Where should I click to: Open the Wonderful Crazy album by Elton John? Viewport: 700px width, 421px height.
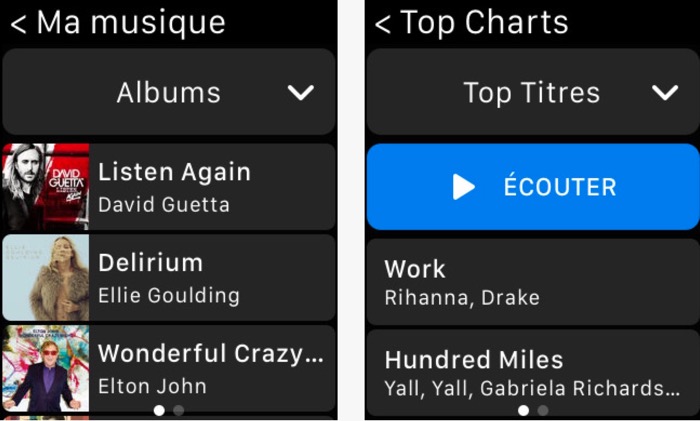(x=168, y=368)
